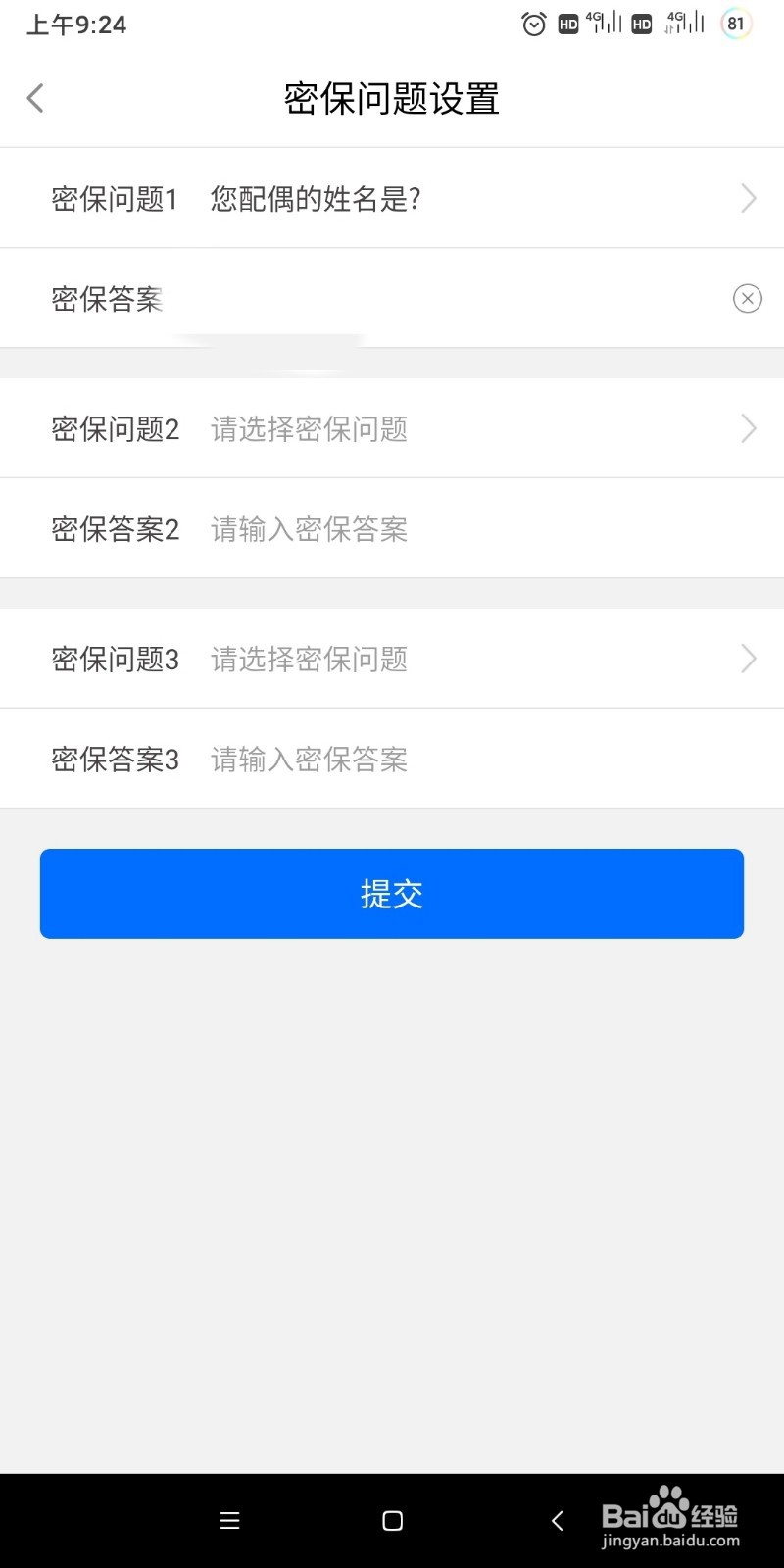Tap the back arrow to exit settings
The image size is (784, 1568).
coord(35,98)
